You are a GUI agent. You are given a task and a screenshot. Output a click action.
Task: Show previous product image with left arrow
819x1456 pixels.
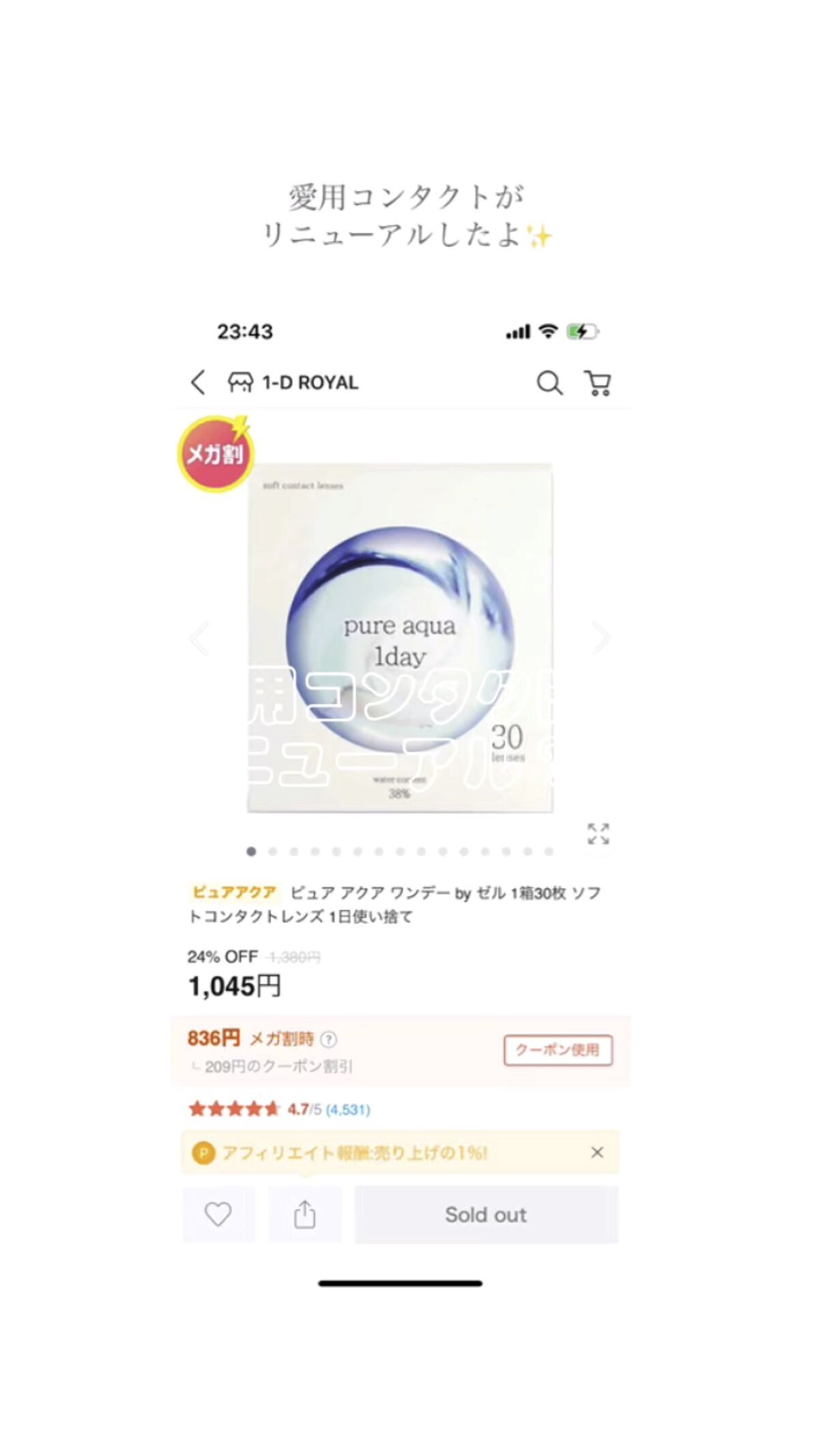(198, 638)
